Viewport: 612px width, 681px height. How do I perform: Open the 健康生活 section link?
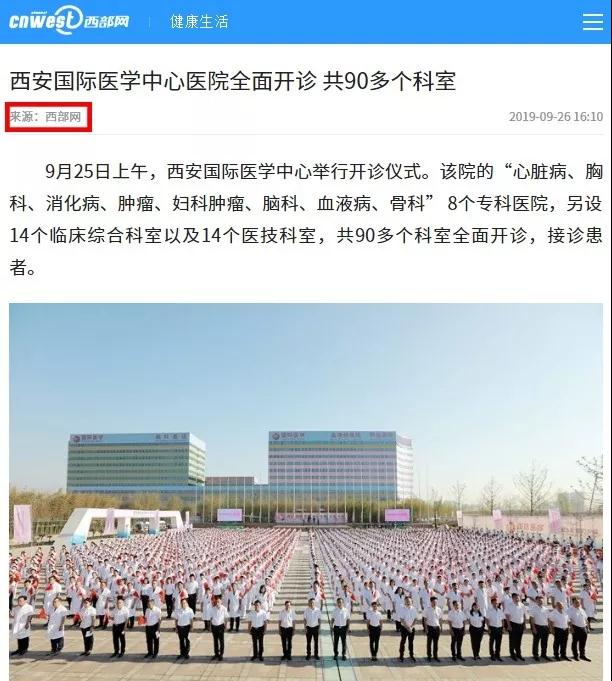[199, 21]
